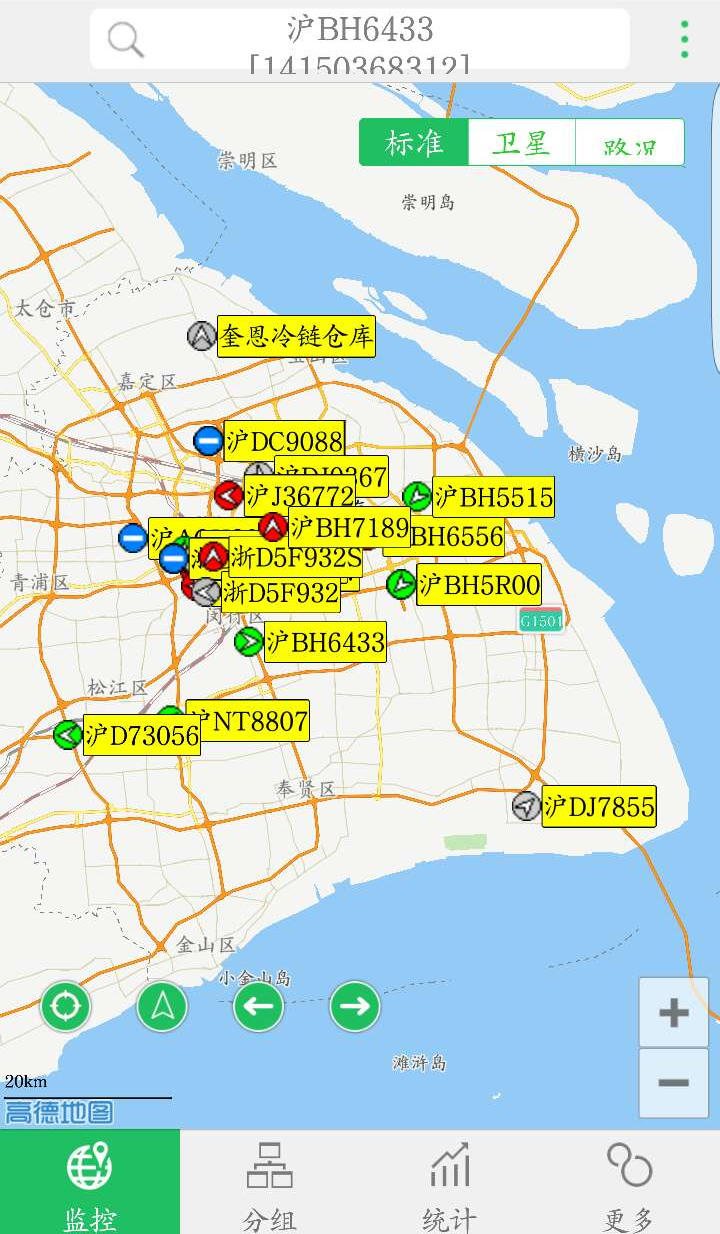Select the locate-me icon on the map
This screenshot has height=1234, width=720.
point(65,1007)
